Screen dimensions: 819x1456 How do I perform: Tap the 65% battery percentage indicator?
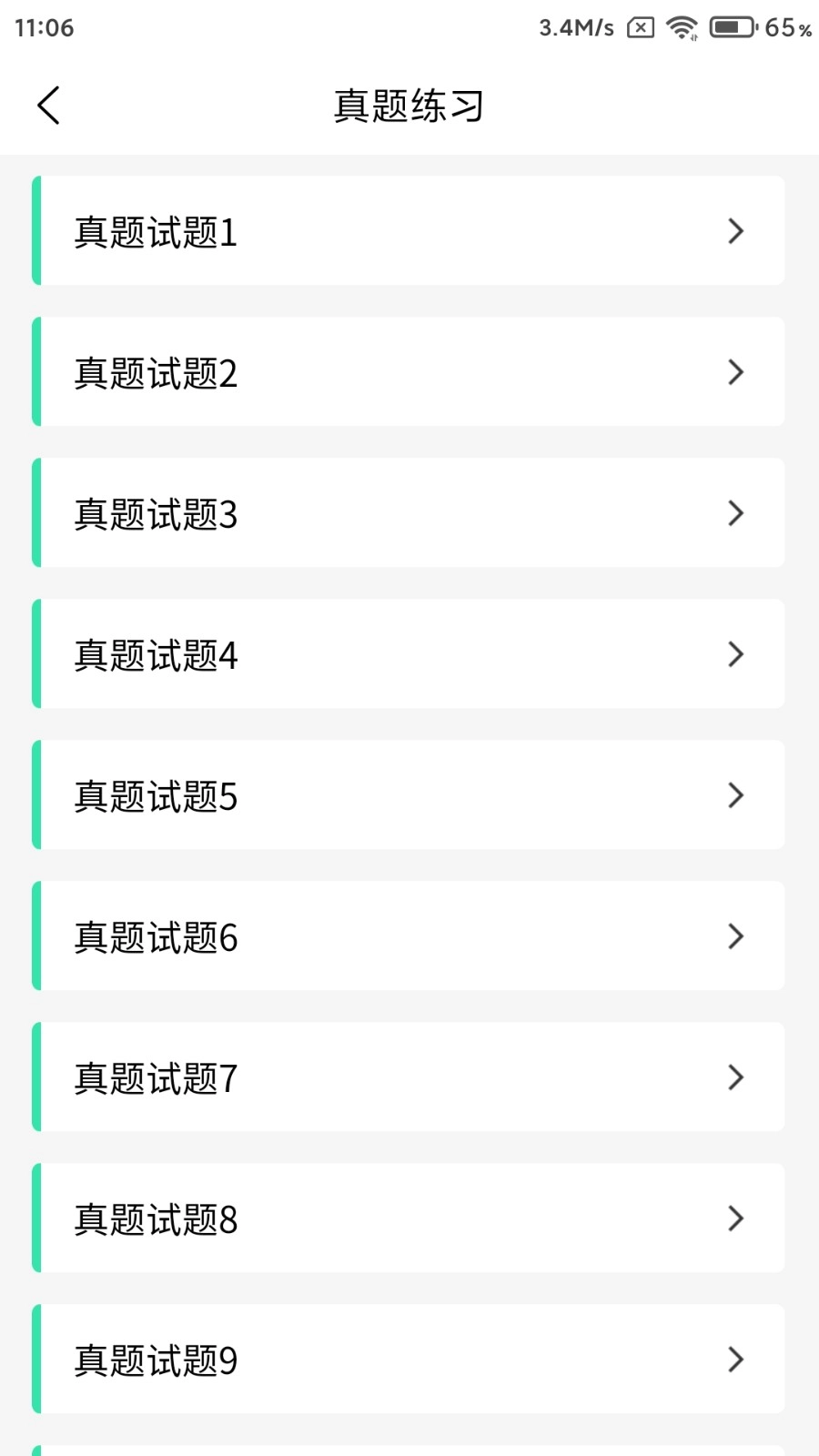click(784, 28)
